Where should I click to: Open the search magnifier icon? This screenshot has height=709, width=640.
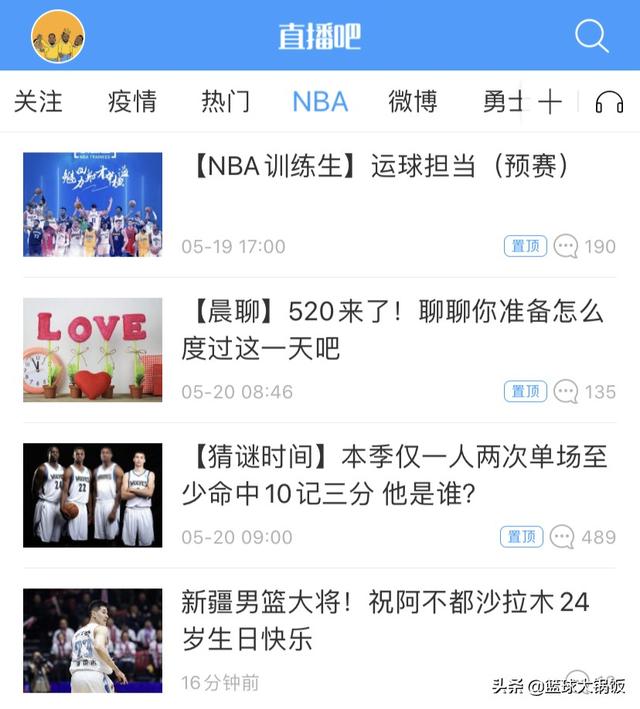[x=591, y=37]
